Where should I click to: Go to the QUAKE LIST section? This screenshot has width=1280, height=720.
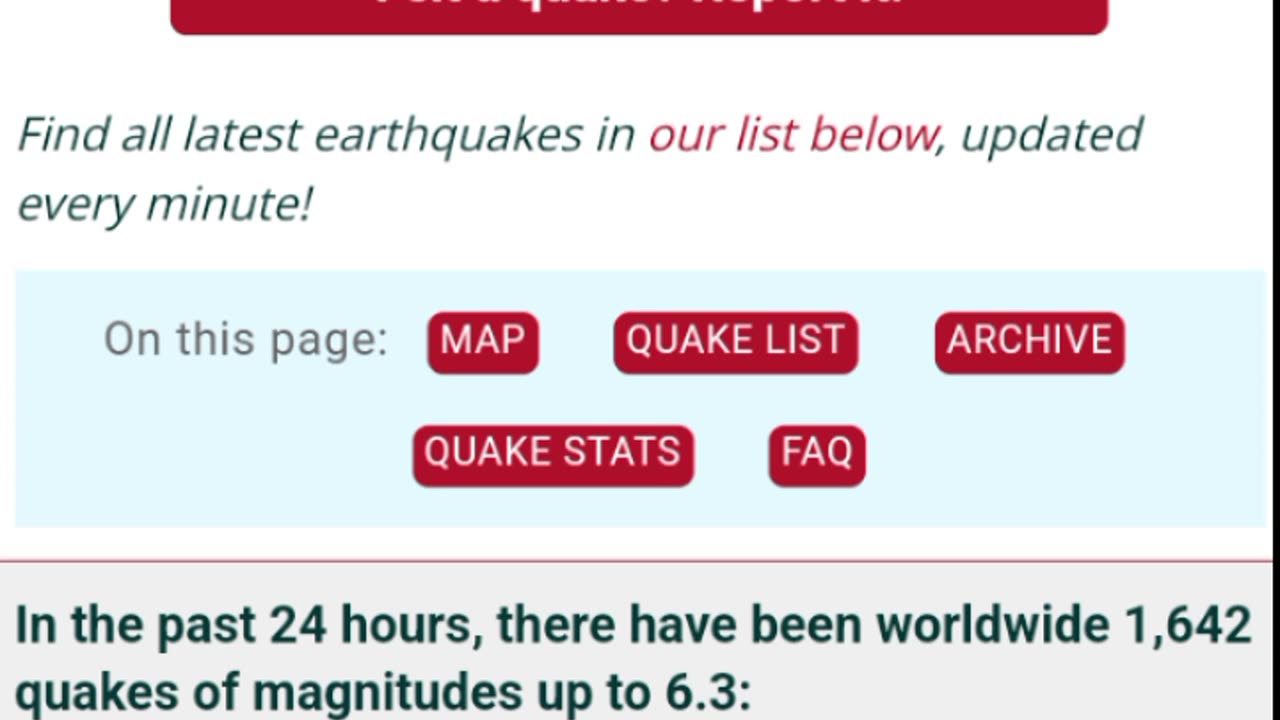[x=735, y=342]
